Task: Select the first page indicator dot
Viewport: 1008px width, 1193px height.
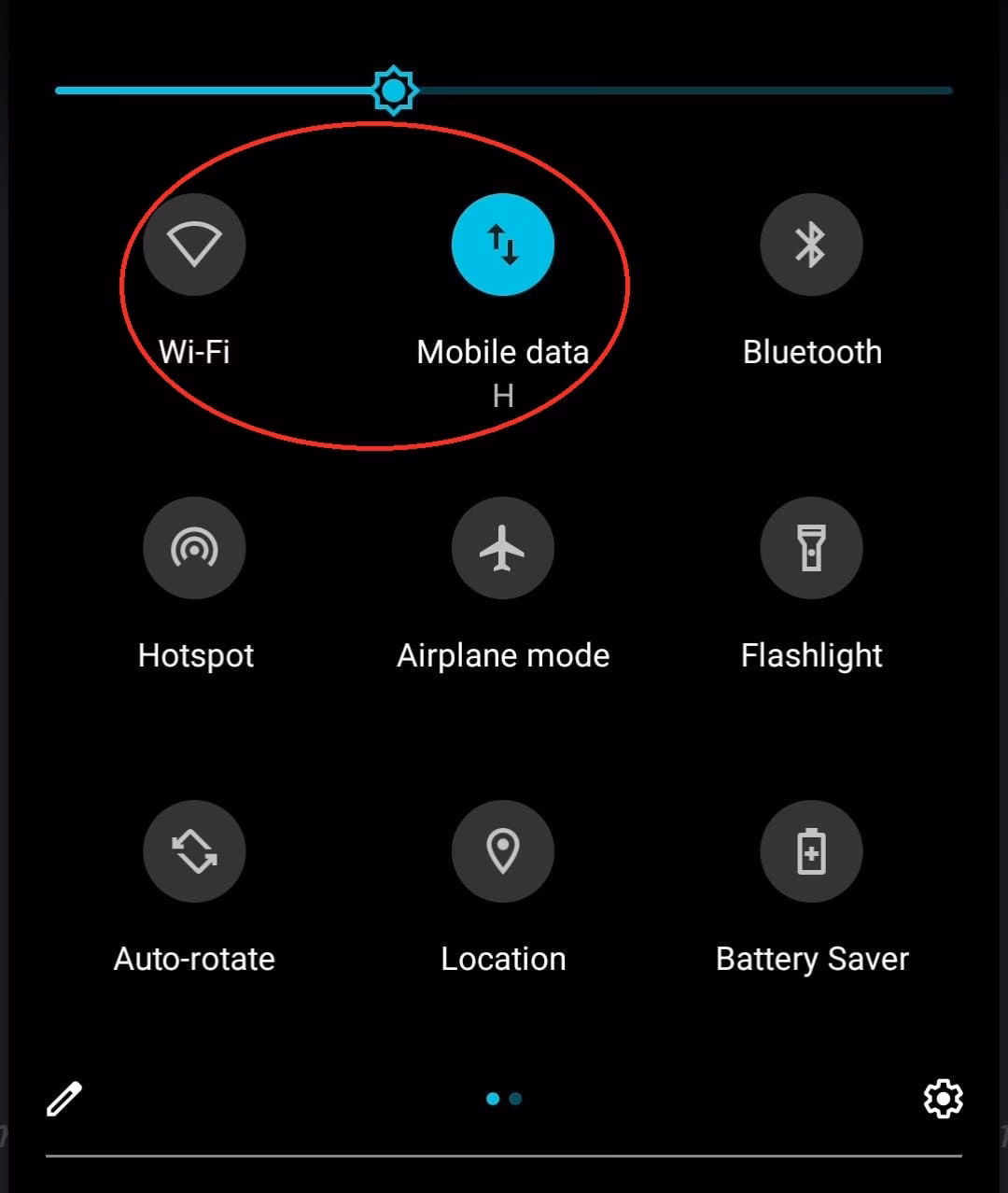Action: [x=492, y=1099]
